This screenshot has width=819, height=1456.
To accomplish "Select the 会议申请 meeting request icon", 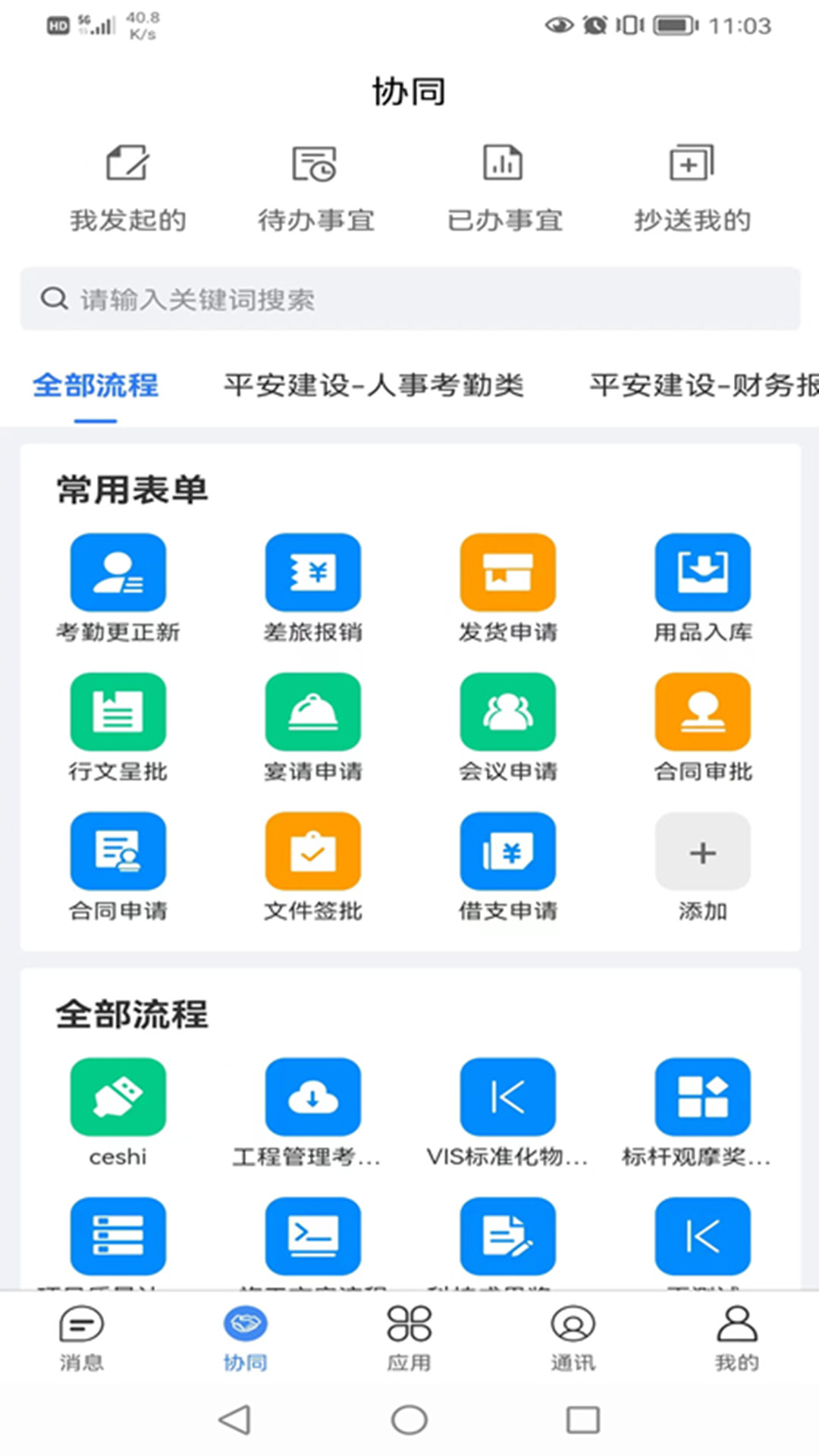I will (x=507, y=711).
